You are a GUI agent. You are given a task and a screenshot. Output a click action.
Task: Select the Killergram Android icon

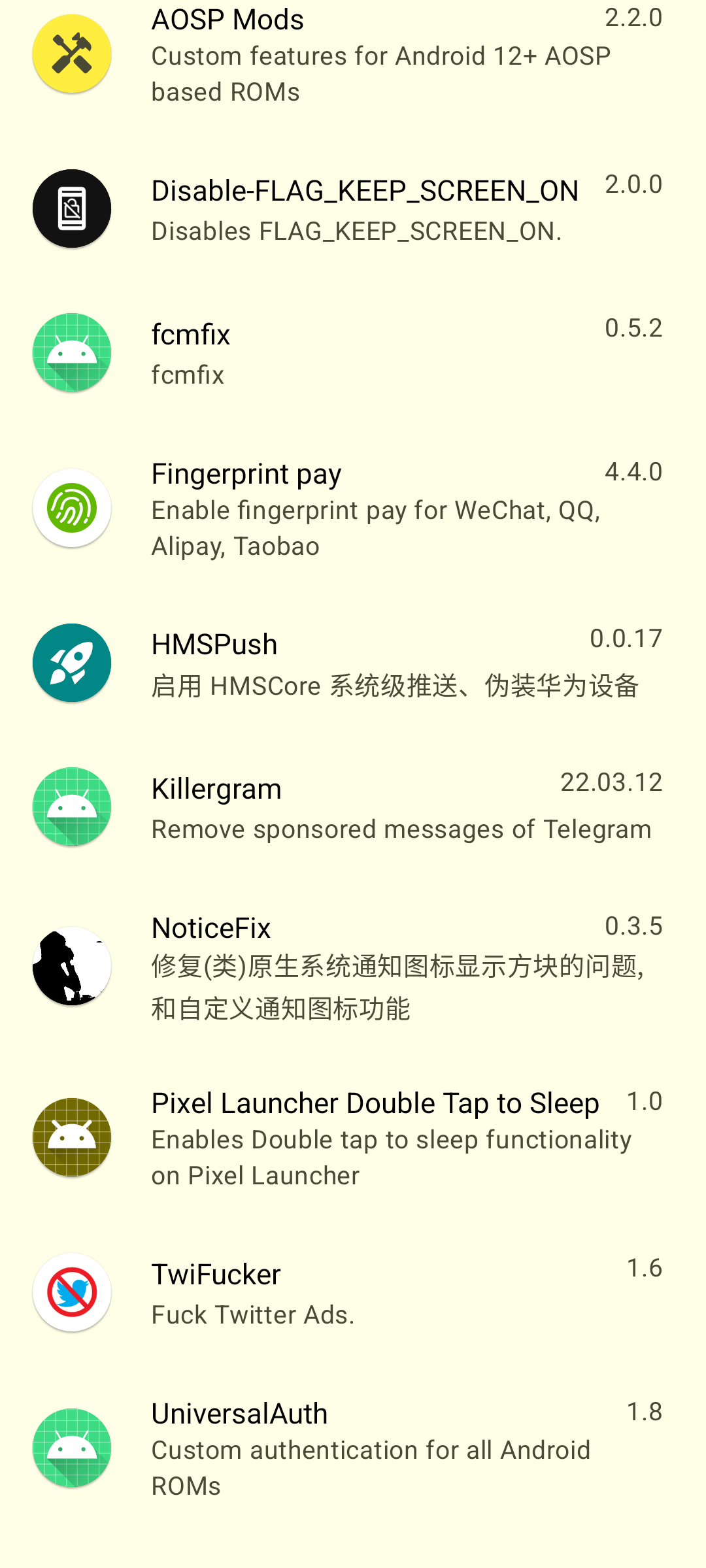pyautogui.click(x=71, y=806)
